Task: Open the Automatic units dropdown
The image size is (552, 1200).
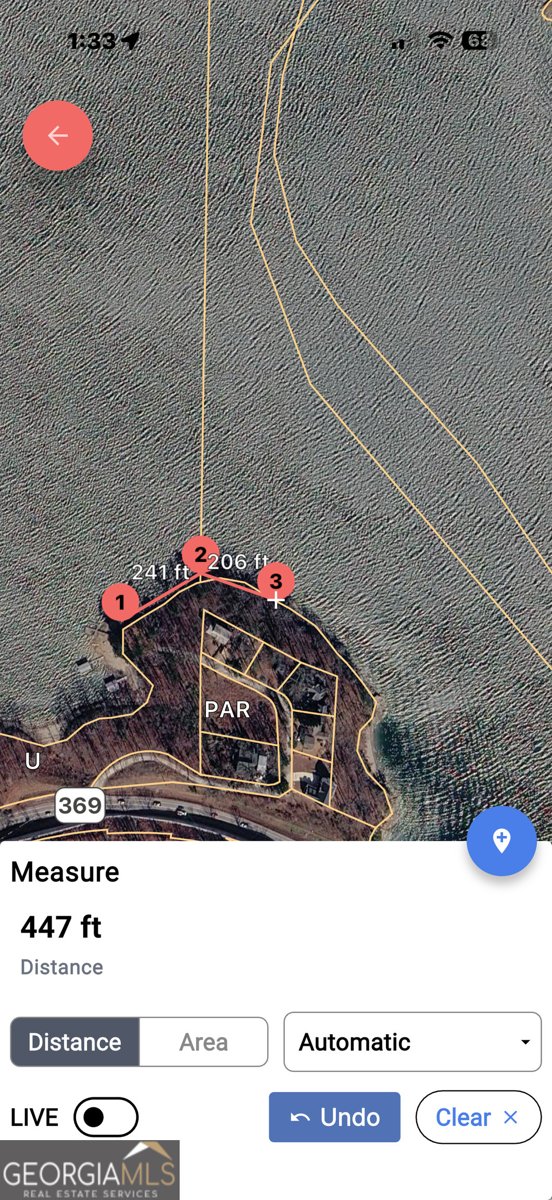Action: click(413, 1042)
